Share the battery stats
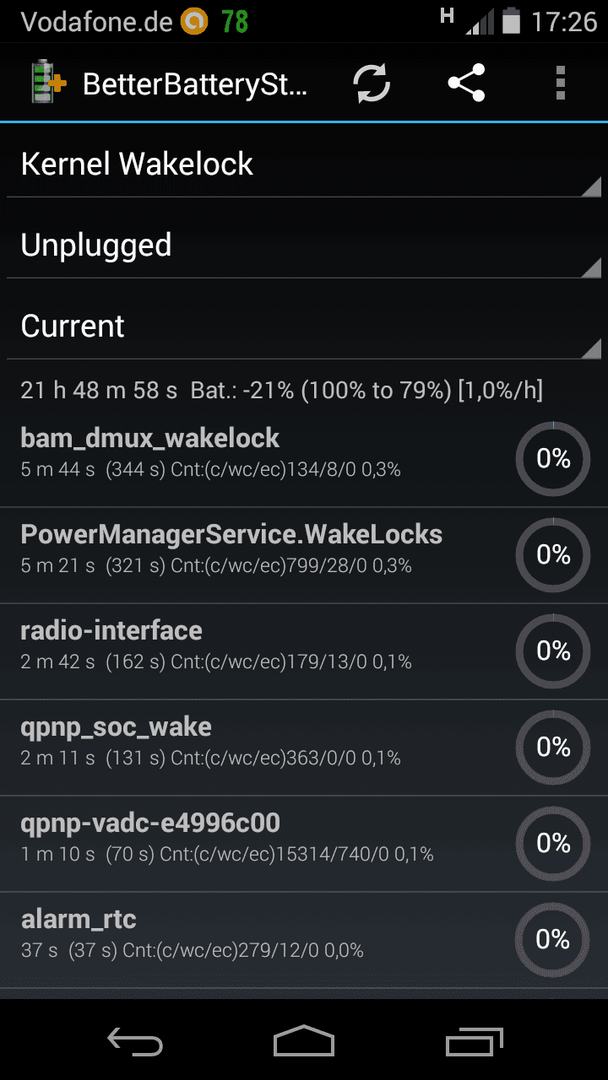 coord(466,83)
